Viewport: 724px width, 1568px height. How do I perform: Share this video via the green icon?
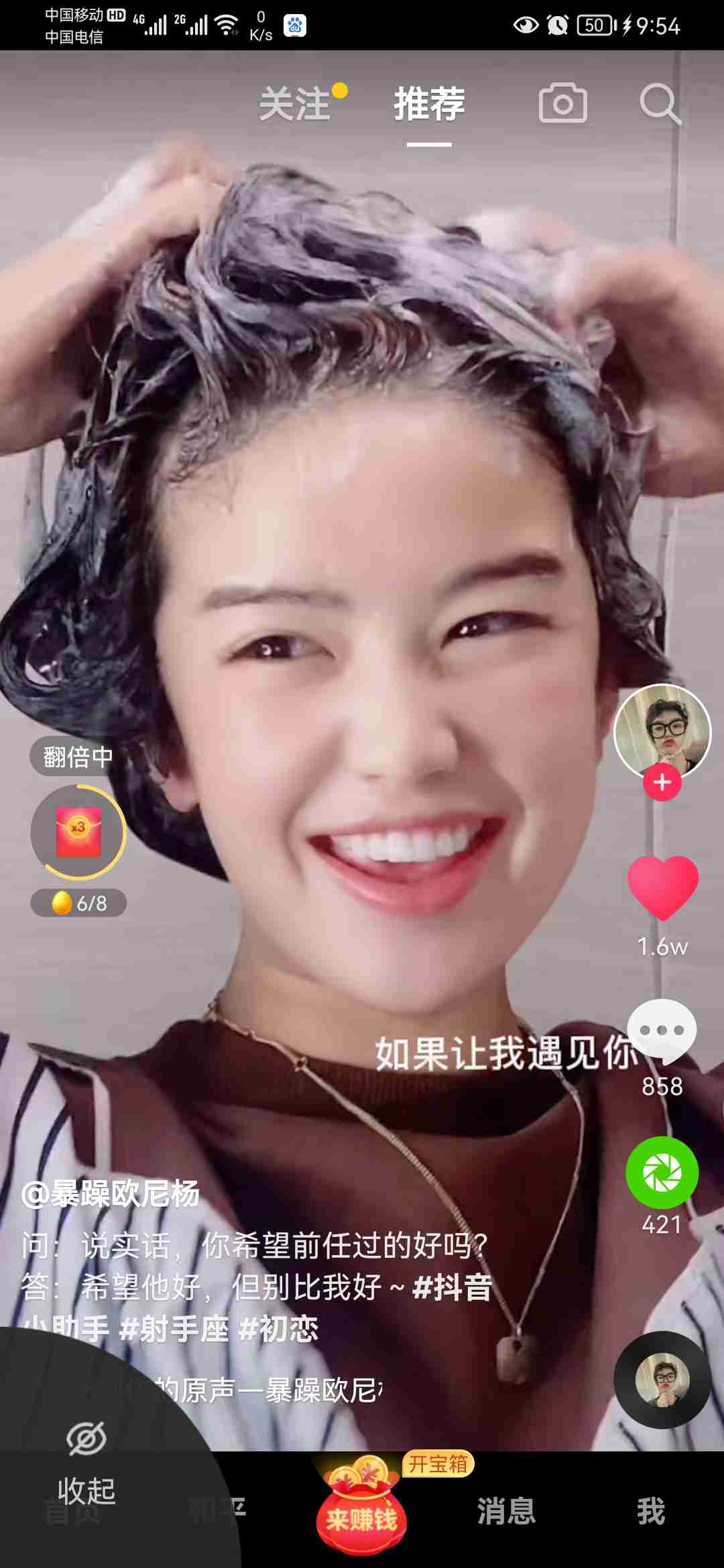click(662, 1173)
